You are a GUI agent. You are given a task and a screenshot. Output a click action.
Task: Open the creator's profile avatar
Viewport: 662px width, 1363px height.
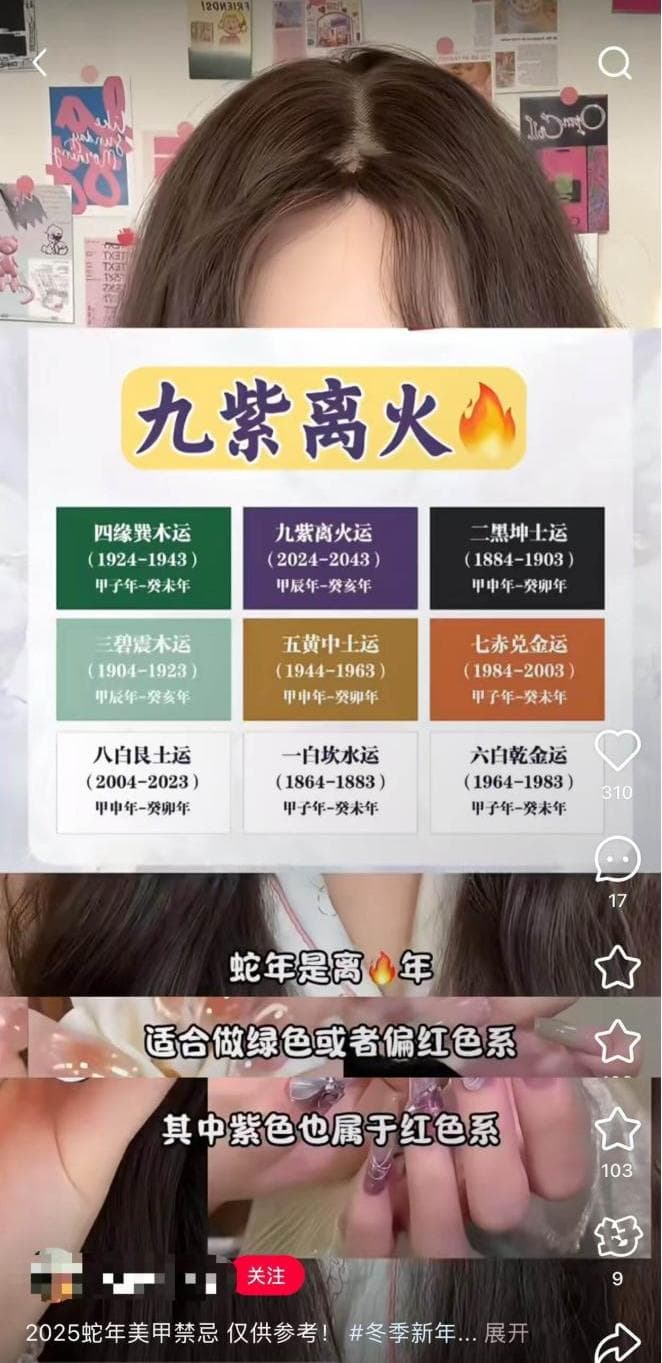click(57, 1278)
